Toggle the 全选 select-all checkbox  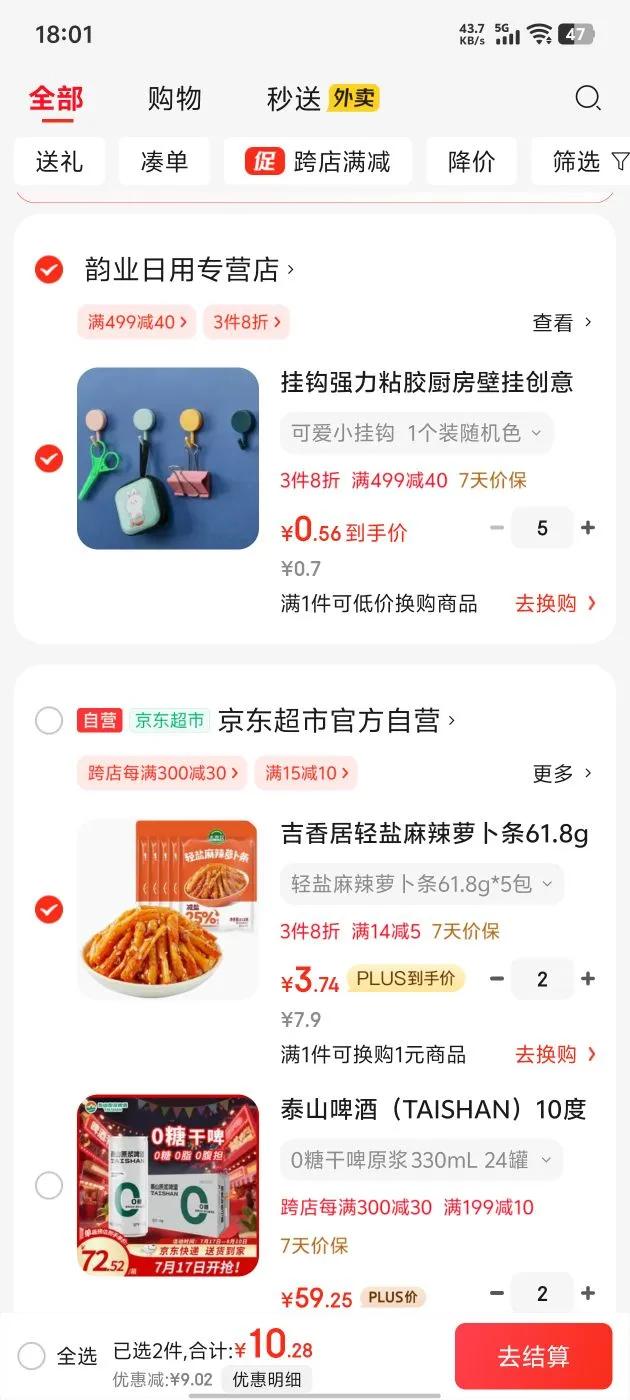click(32, 1356)
